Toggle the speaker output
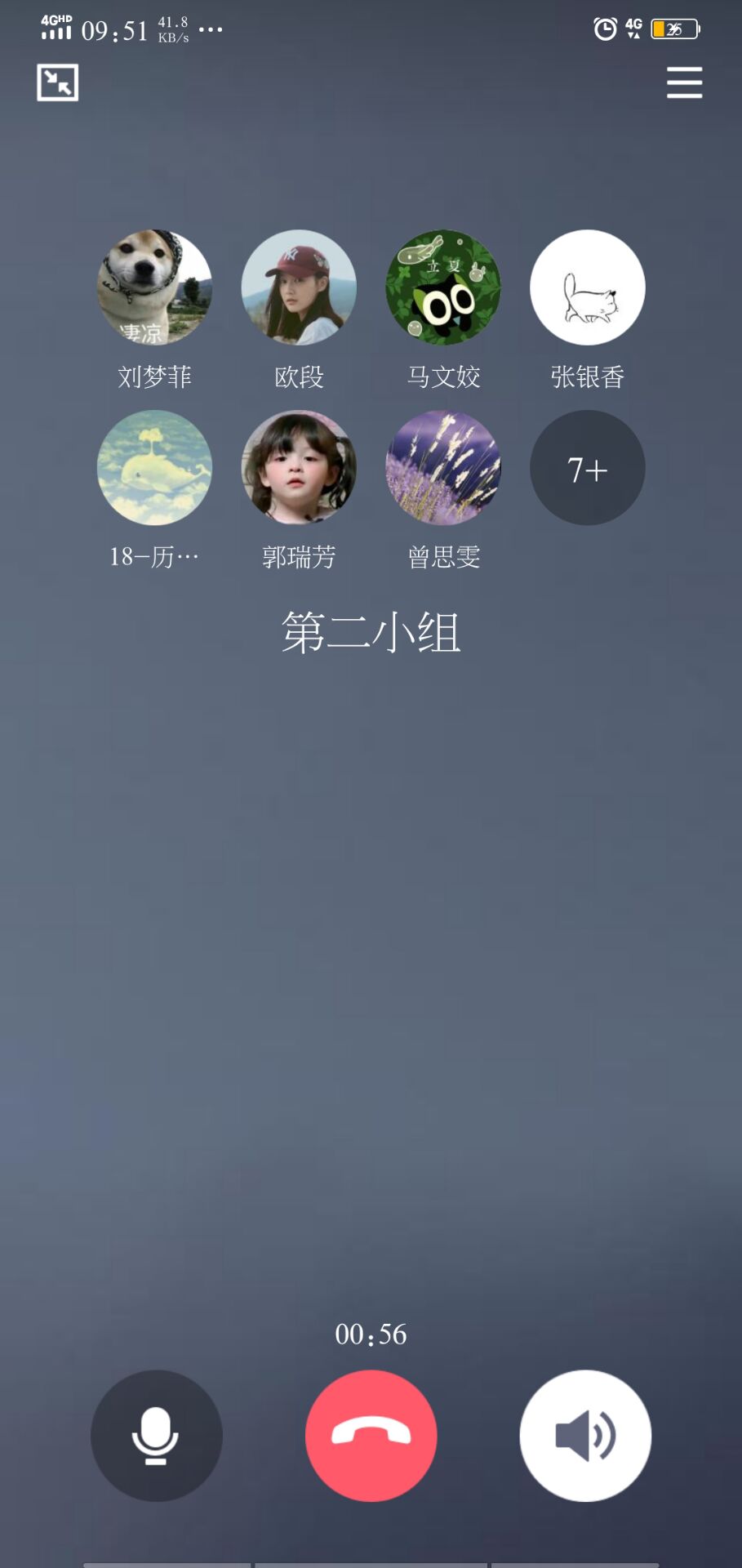Viewport: 742px width, 1568px height. click(x=585, y=1435)
